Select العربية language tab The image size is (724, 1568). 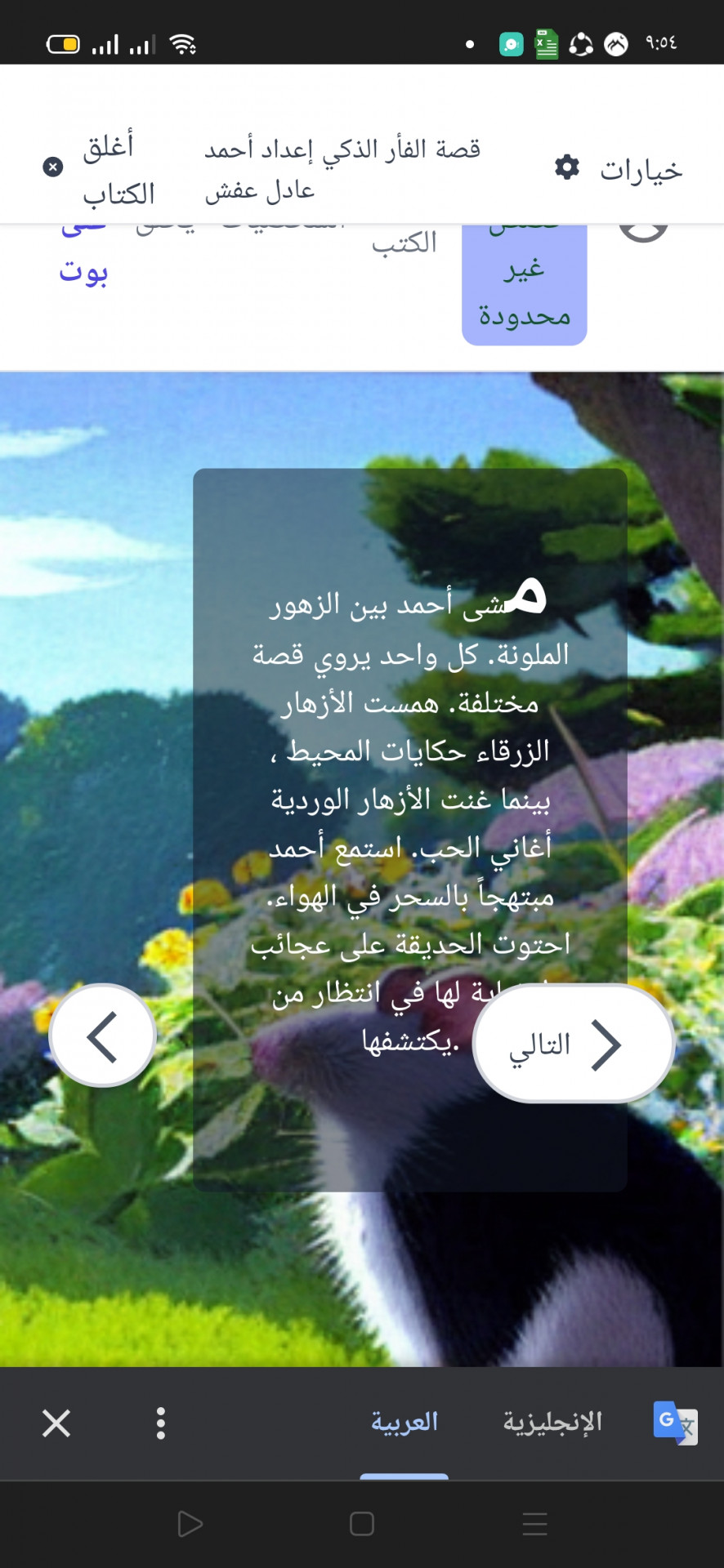(x=404, y=1423)
